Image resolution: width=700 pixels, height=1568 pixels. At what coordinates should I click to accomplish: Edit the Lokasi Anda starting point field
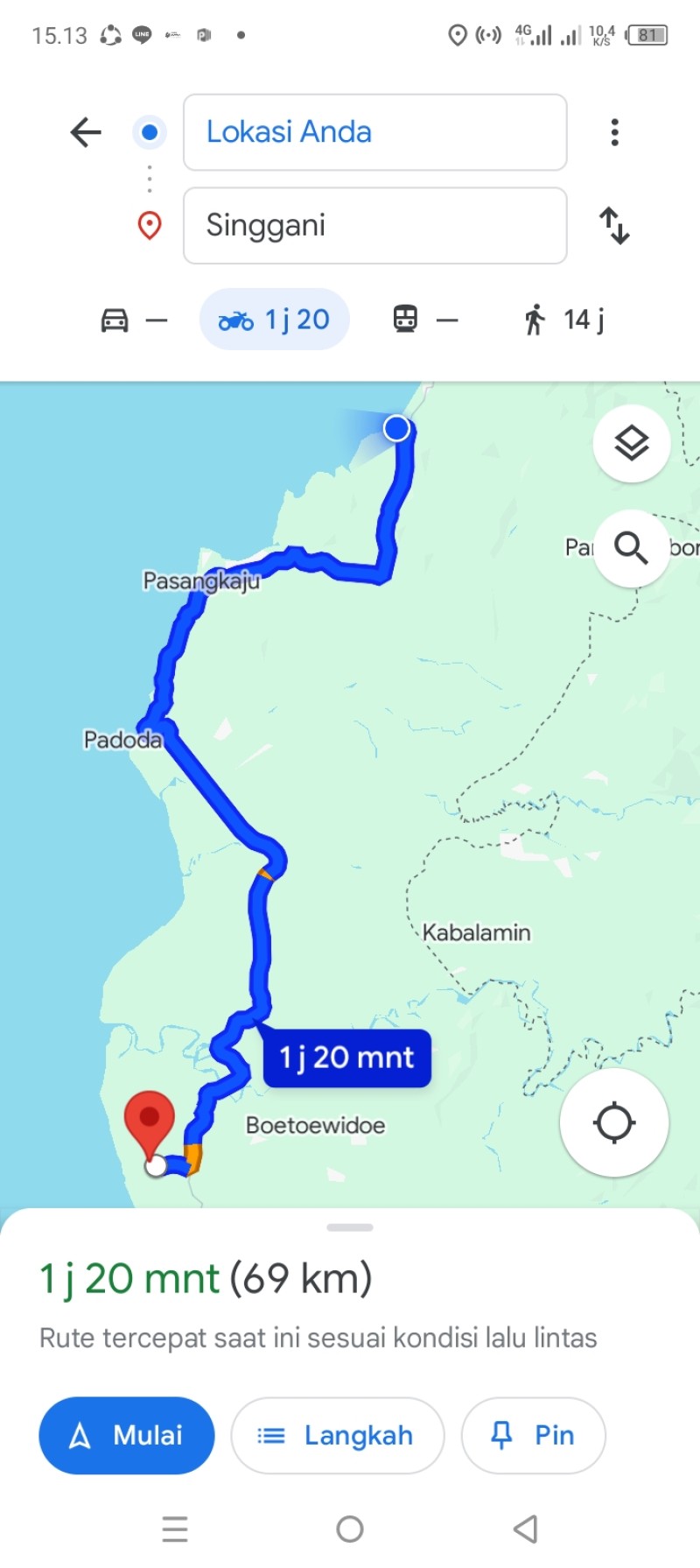pyautogui.click(x=374, y=132)
